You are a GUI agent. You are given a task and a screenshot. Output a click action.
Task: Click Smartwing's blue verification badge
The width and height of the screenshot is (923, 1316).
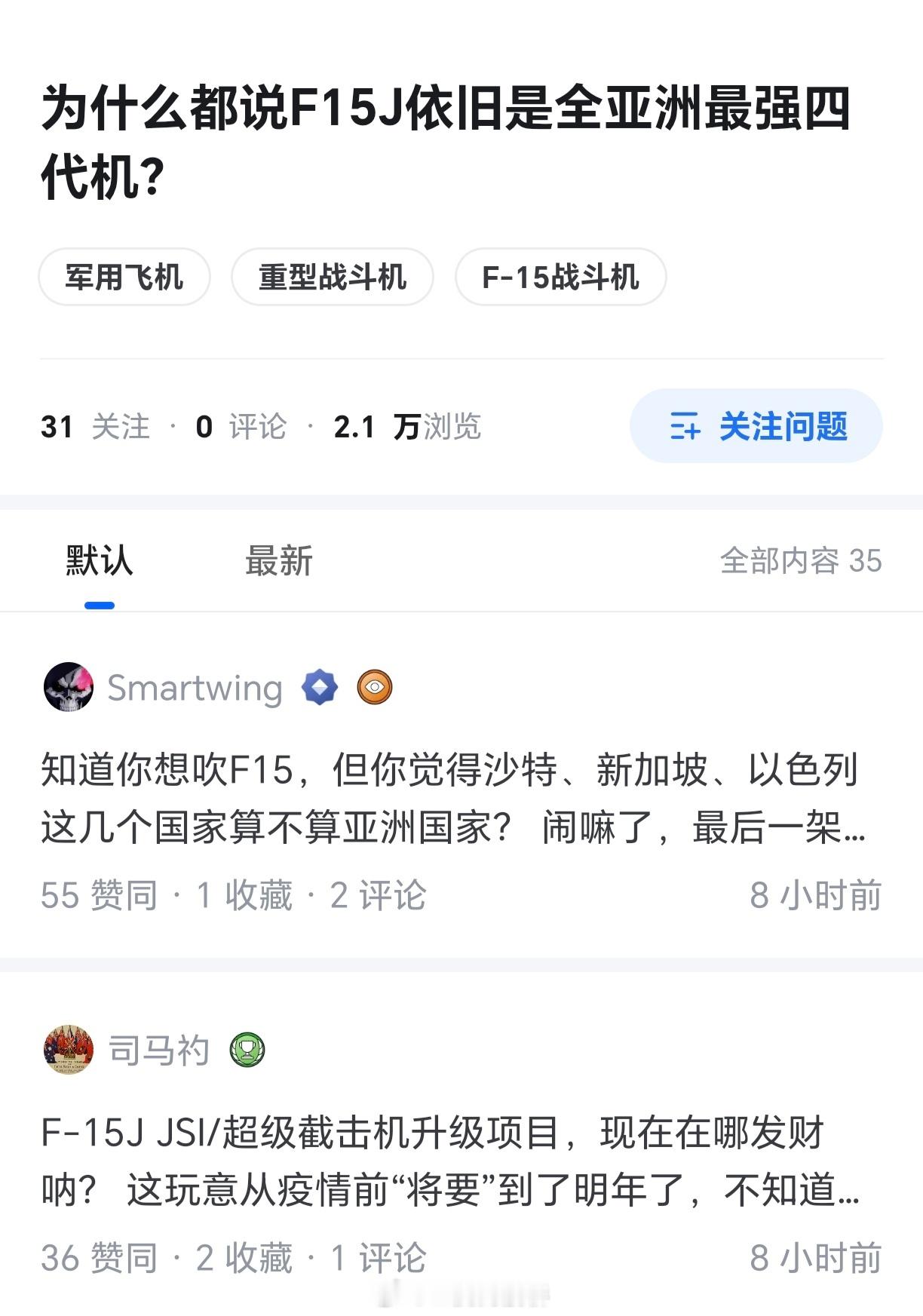(320, 686)
